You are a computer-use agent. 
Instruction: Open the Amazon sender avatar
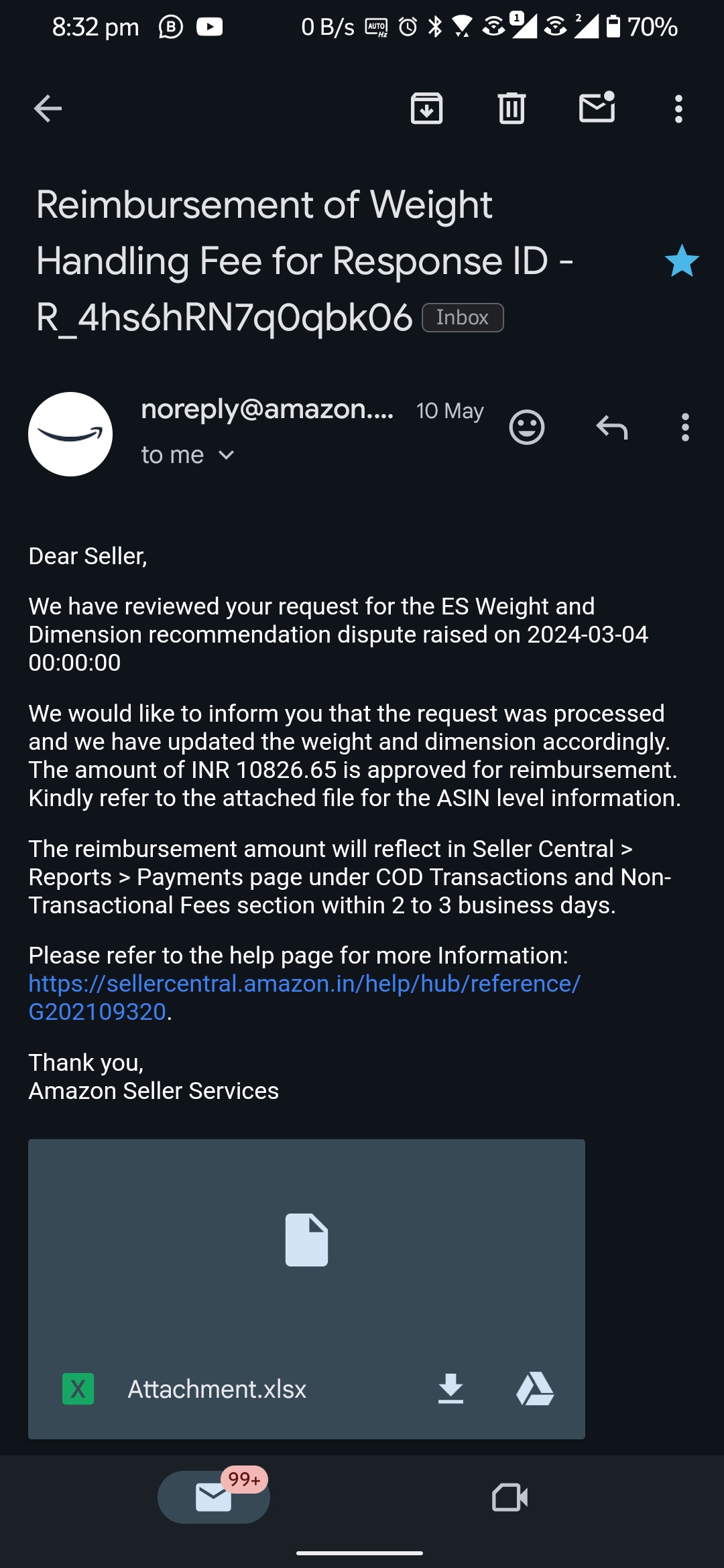(70, 434)
